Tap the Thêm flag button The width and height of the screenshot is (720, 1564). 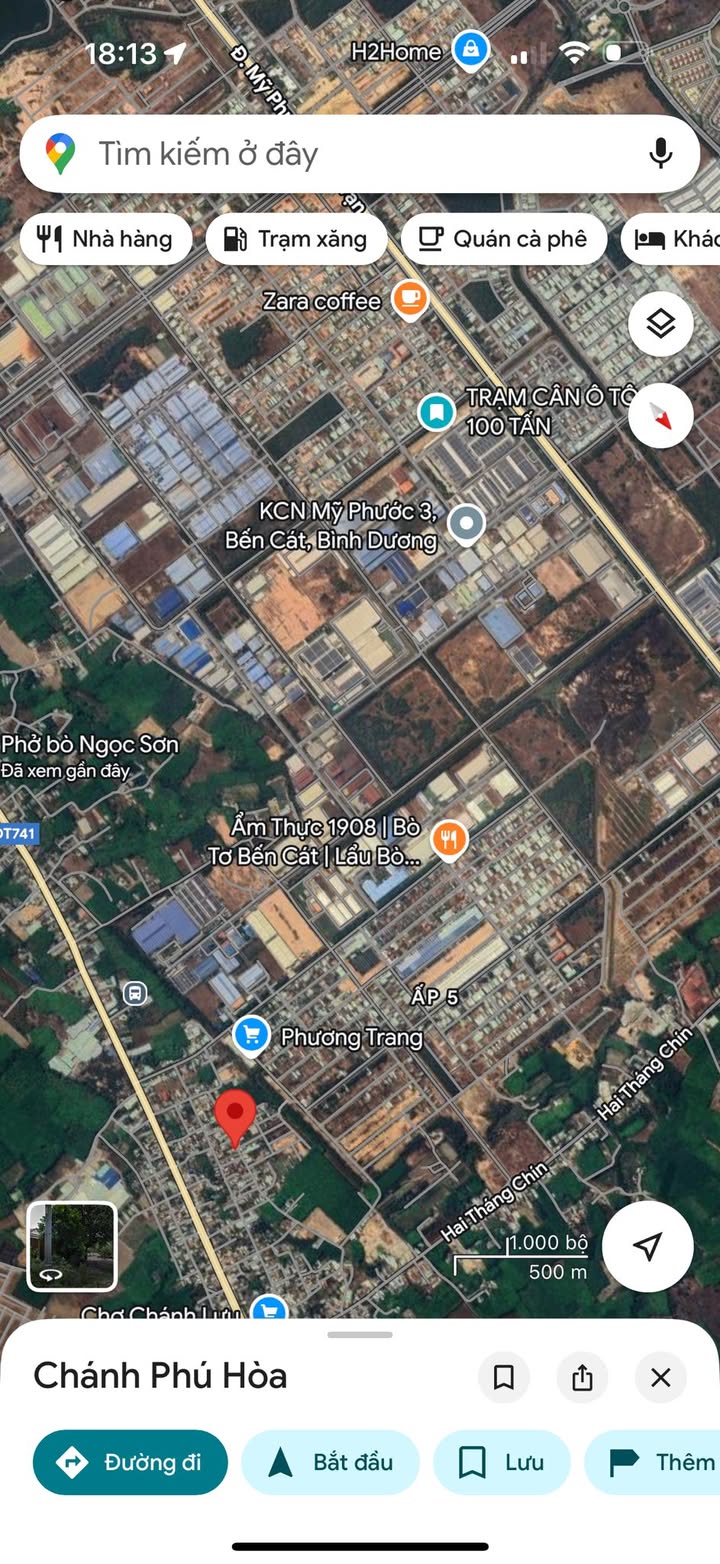(x=660, y=1462)
